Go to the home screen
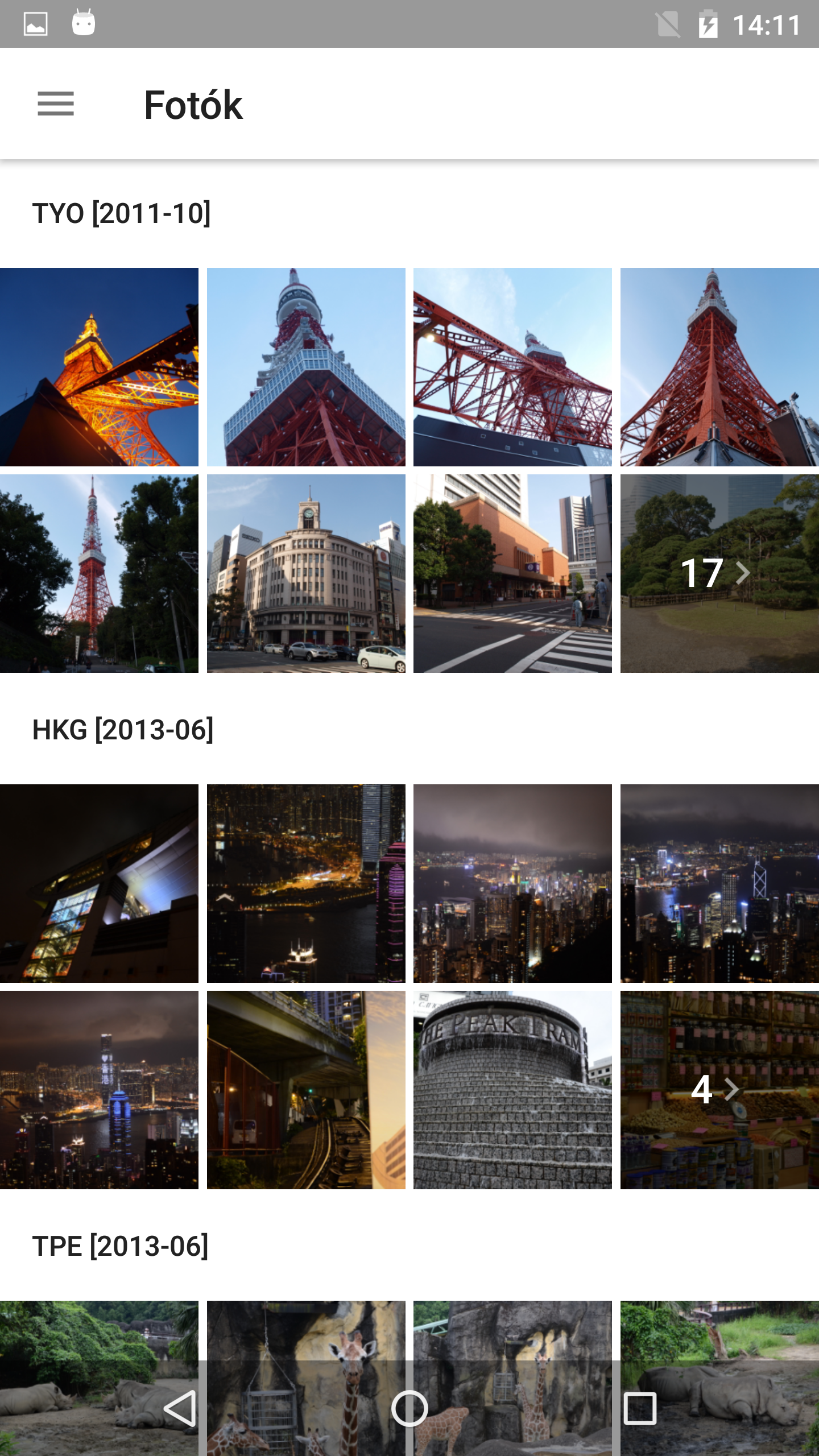The height and width of the screenshot is (1456, 819). [409, 1408]
